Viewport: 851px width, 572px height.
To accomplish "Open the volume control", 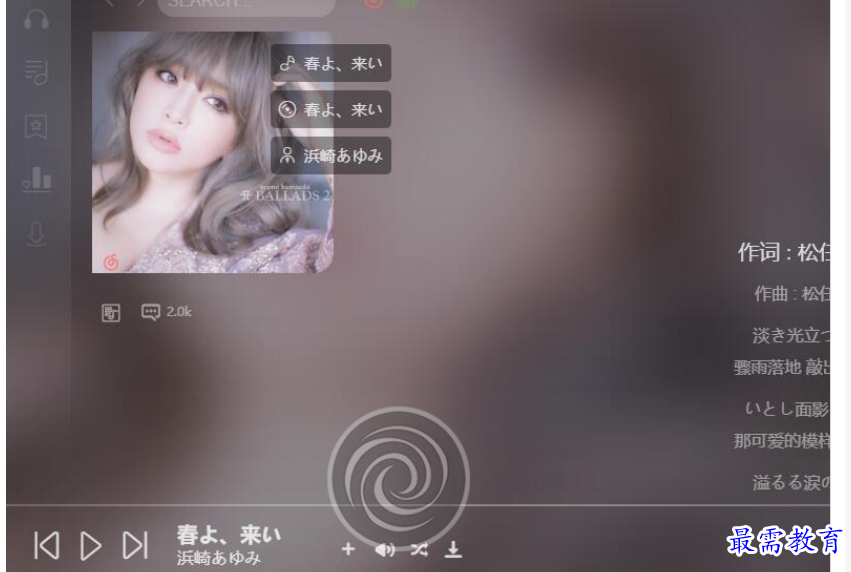I will (x=384, y=549).
